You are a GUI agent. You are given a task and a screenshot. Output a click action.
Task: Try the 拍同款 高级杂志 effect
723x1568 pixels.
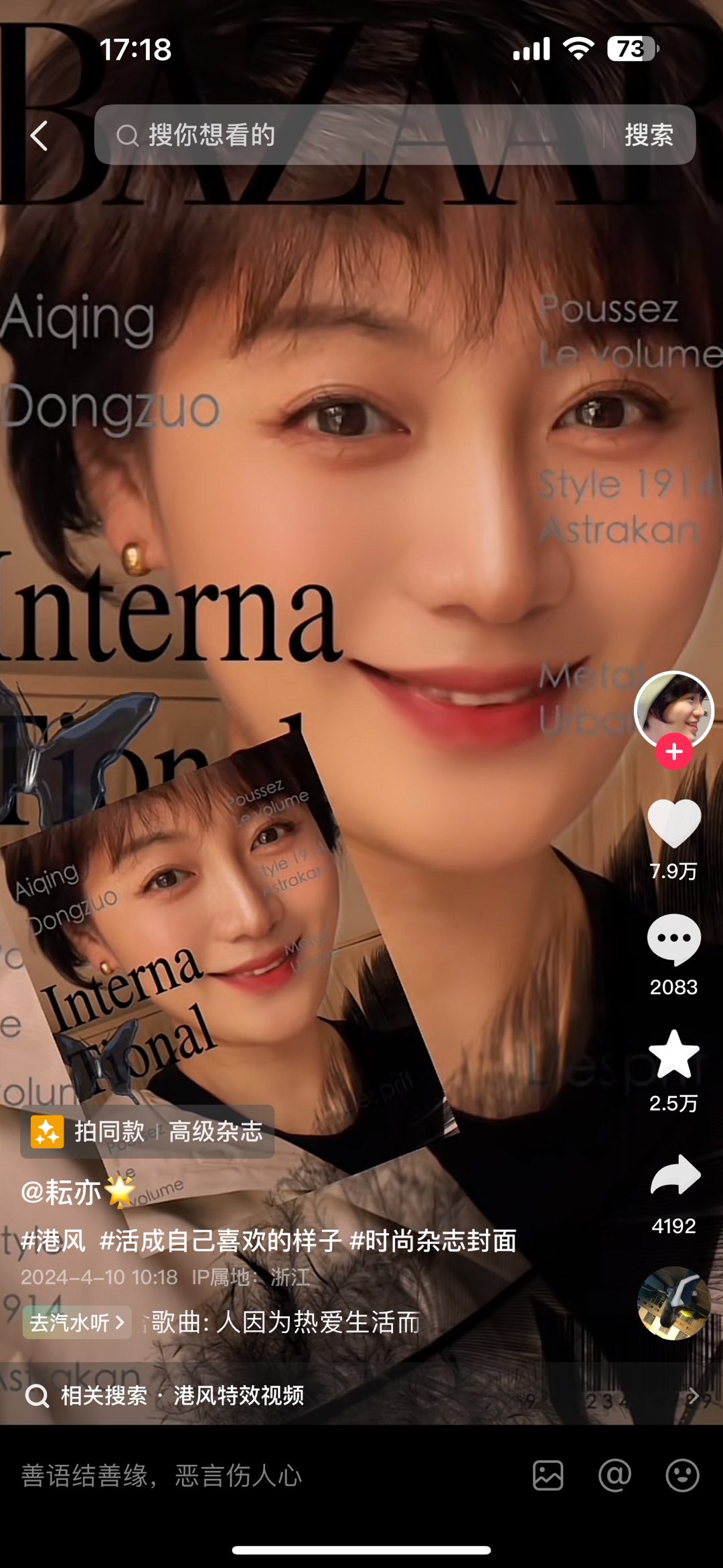tap(147, 1132)
